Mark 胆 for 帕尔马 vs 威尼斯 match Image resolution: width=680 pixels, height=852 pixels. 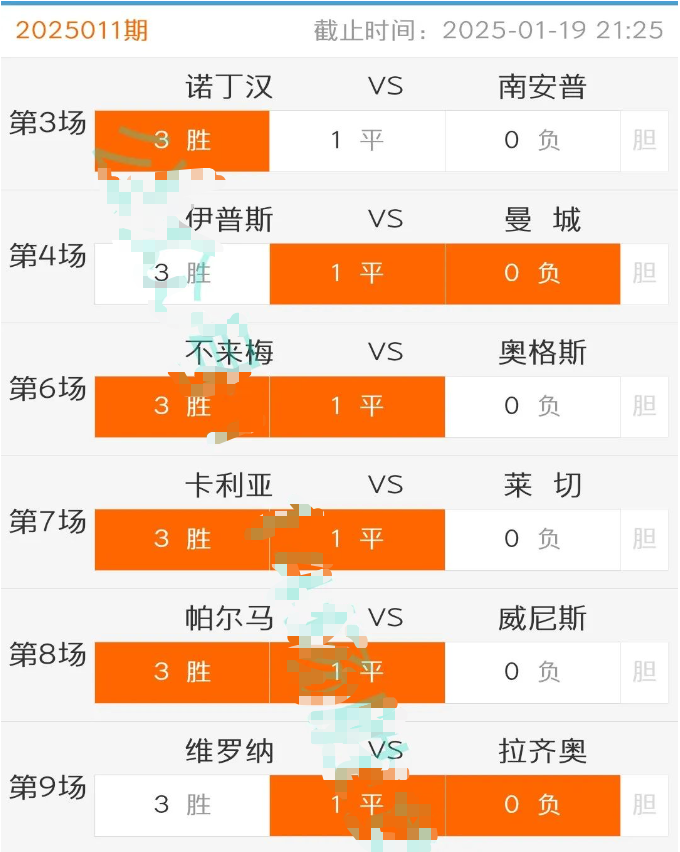(644, 671)
